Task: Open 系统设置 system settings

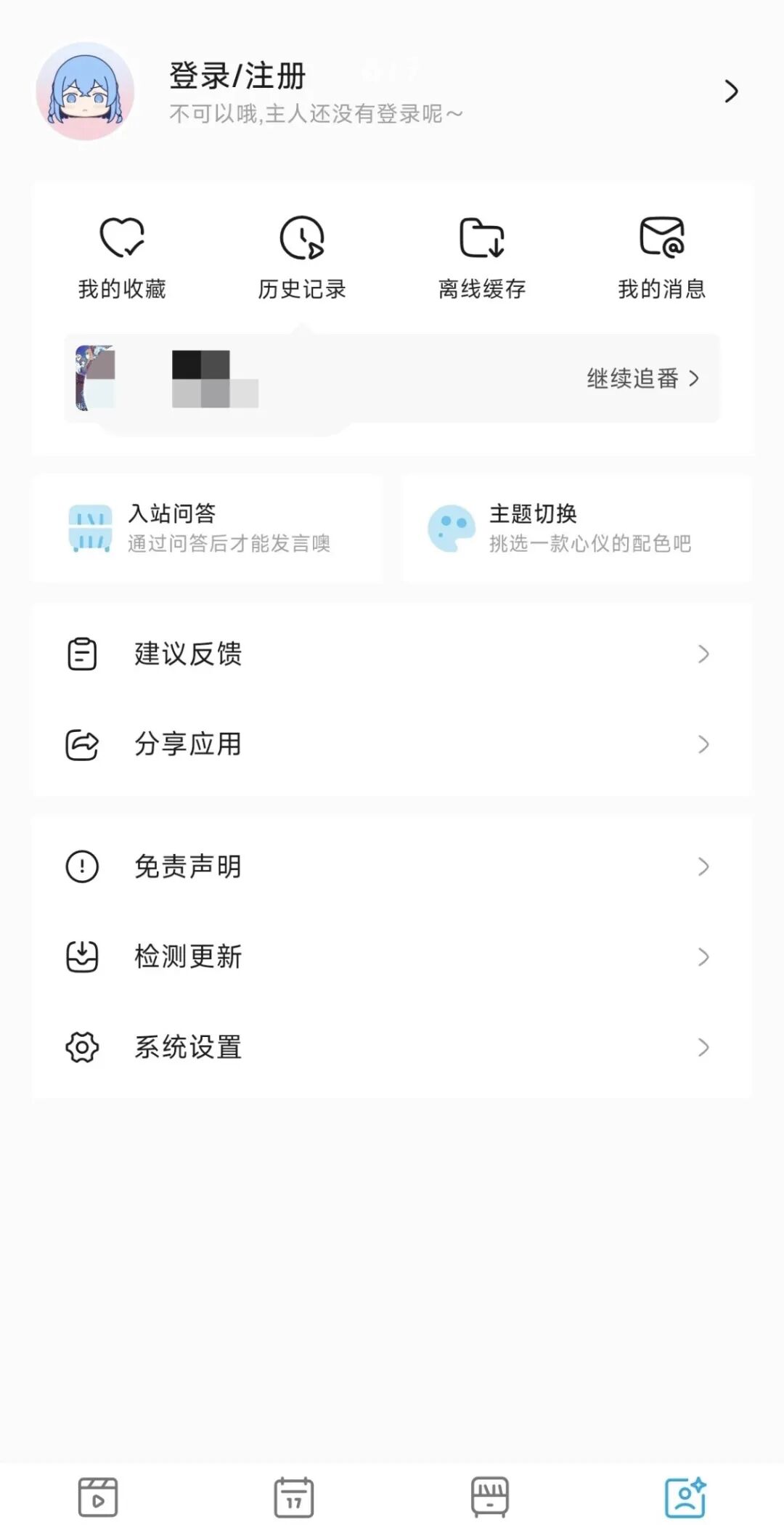Action: pos(392,1047)
